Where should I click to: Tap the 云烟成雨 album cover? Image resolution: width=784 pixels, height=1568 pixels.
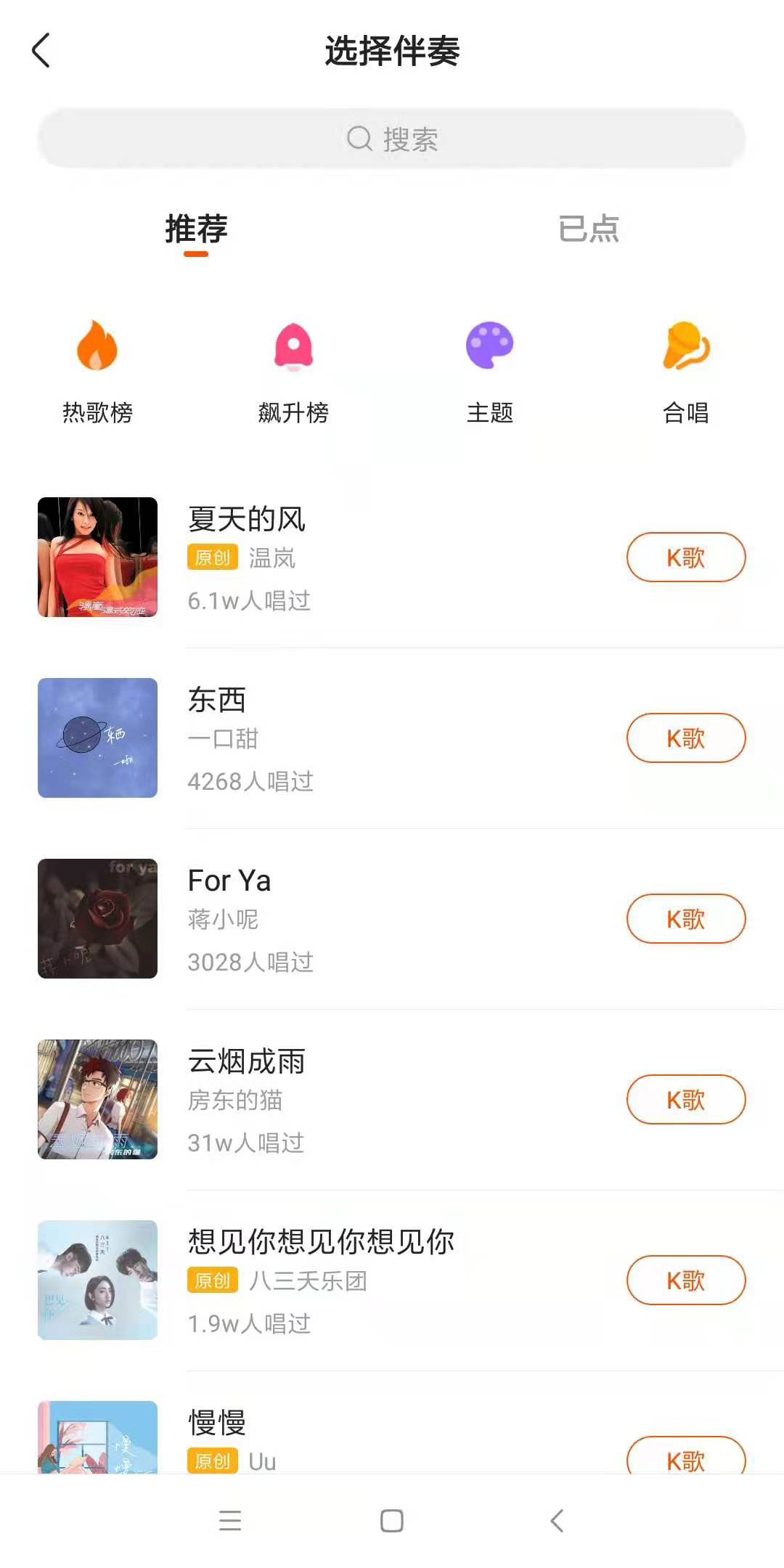(x=97, y=1100)
